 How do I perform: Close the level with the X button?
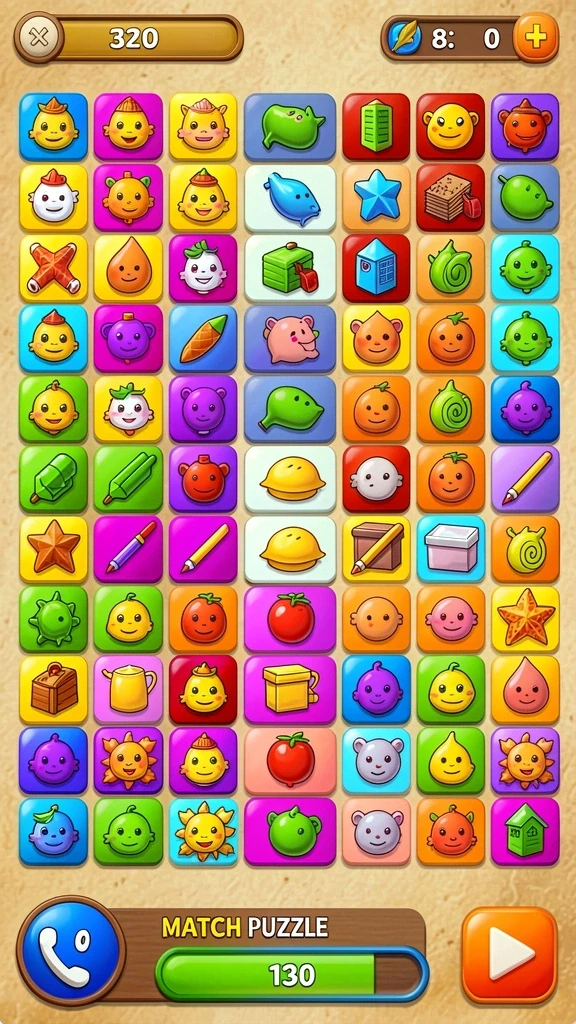tap(39, 38)
